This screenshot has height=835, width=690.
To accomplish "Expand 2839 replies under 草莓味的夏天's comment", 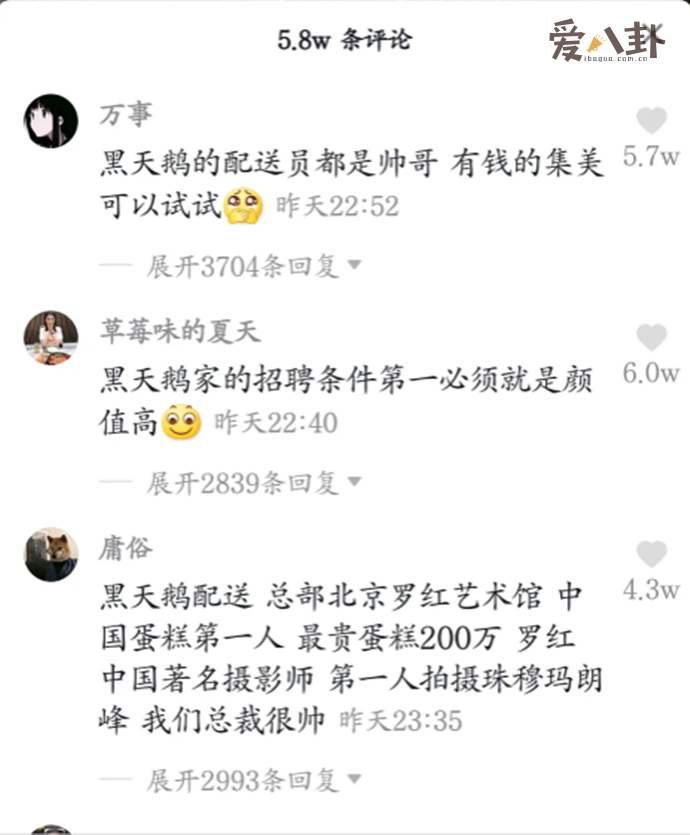I will click(254, 483).
